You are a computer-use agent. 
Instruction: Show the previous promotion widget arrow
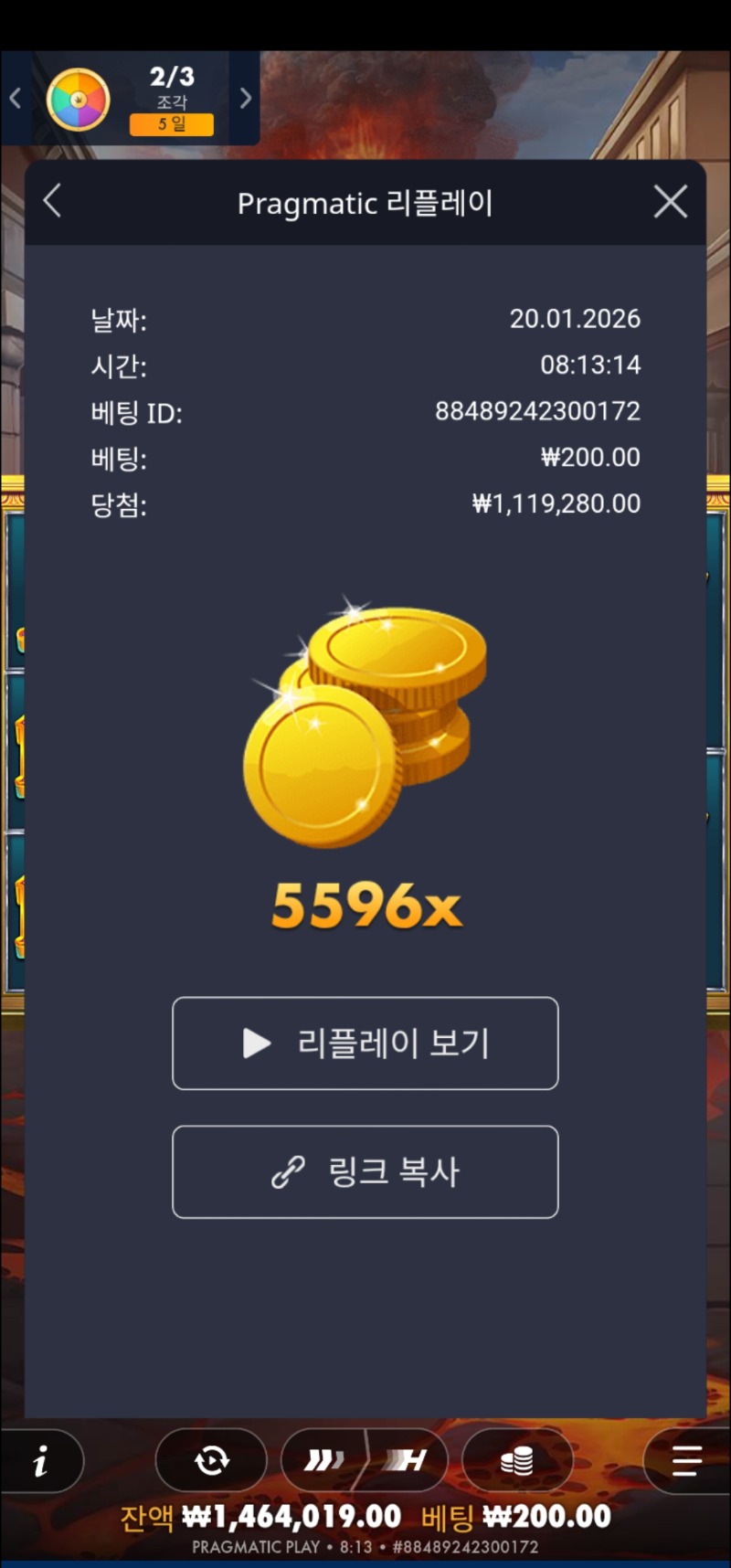pos(15,98)
